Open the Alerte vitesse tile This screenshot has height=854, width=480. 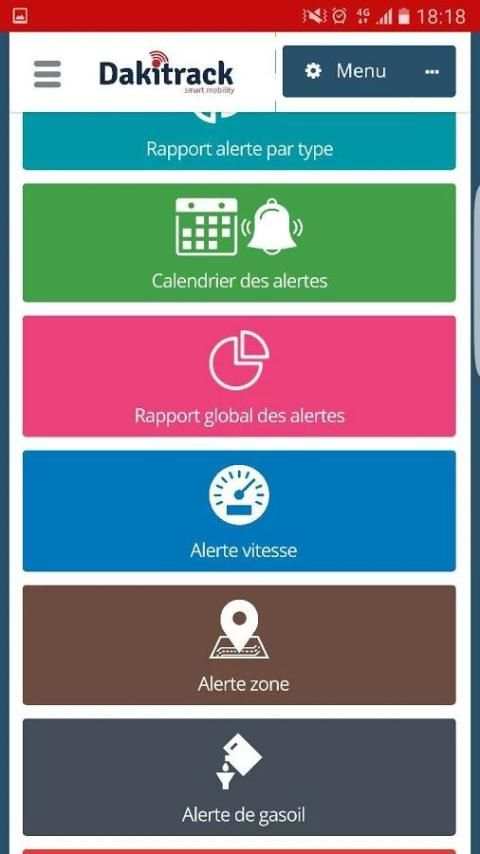(x=239, y=511)
